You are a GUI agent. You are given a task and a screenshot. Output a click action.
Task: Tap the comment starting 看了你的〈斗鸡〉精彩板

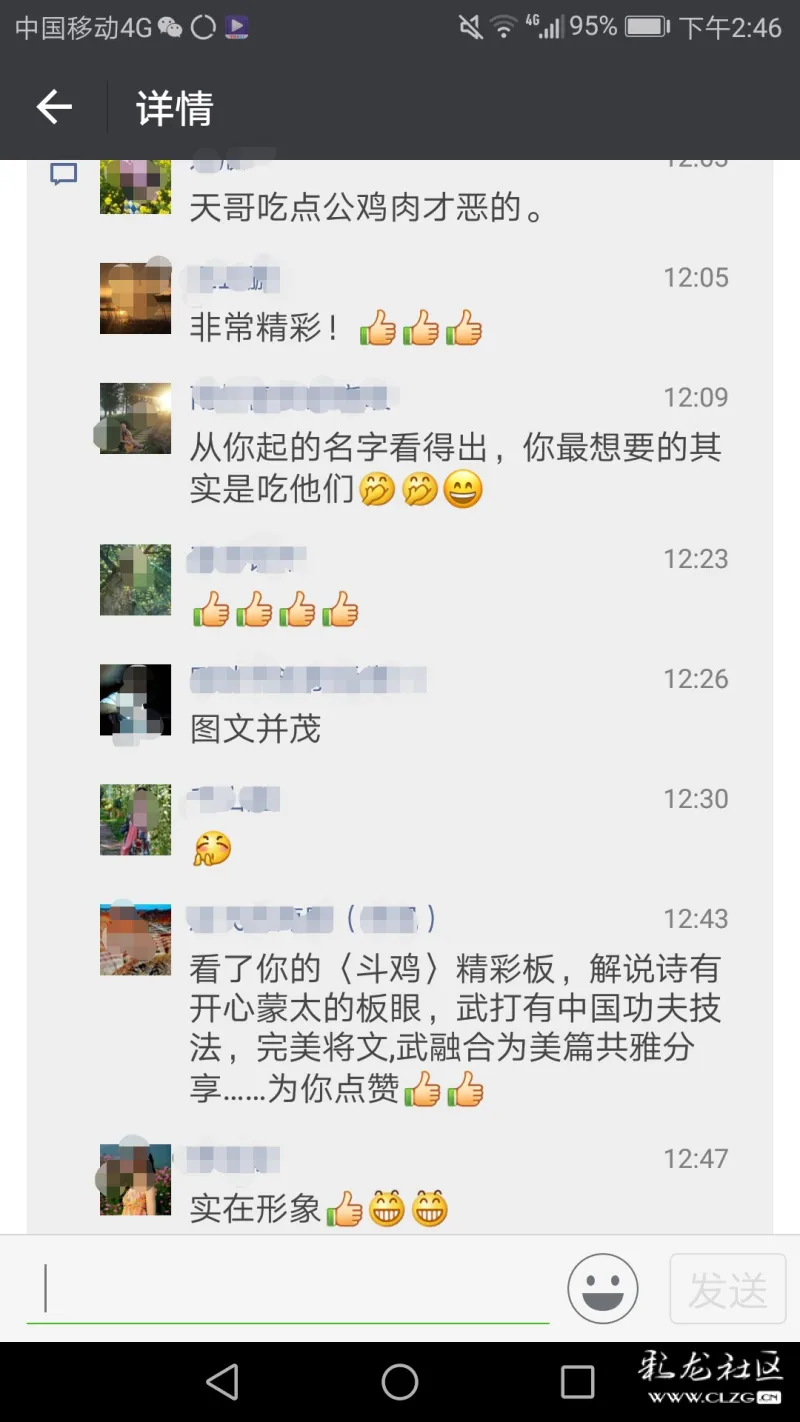point(455,1029)
